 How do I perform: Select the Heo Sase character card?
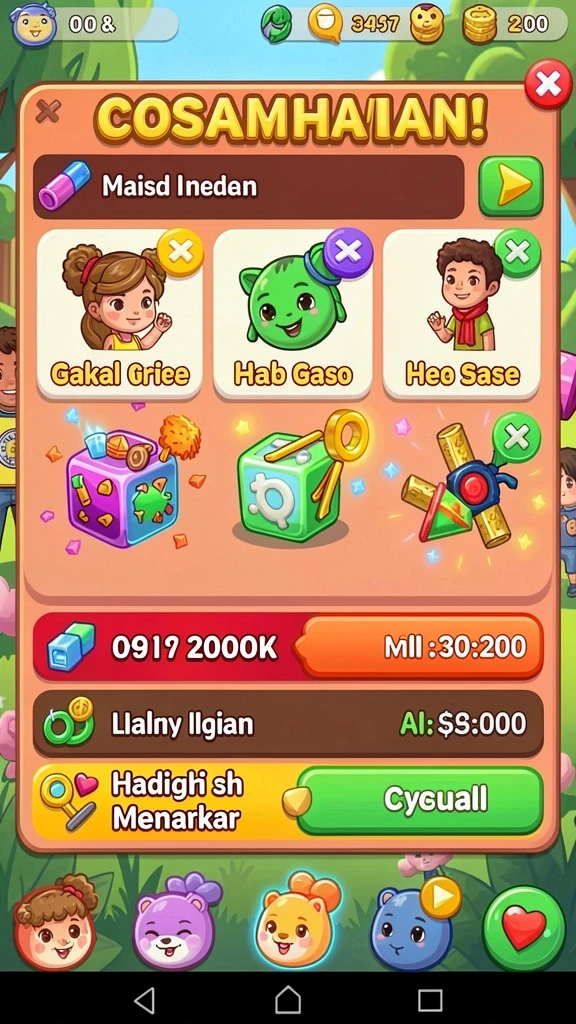point(462,315)
